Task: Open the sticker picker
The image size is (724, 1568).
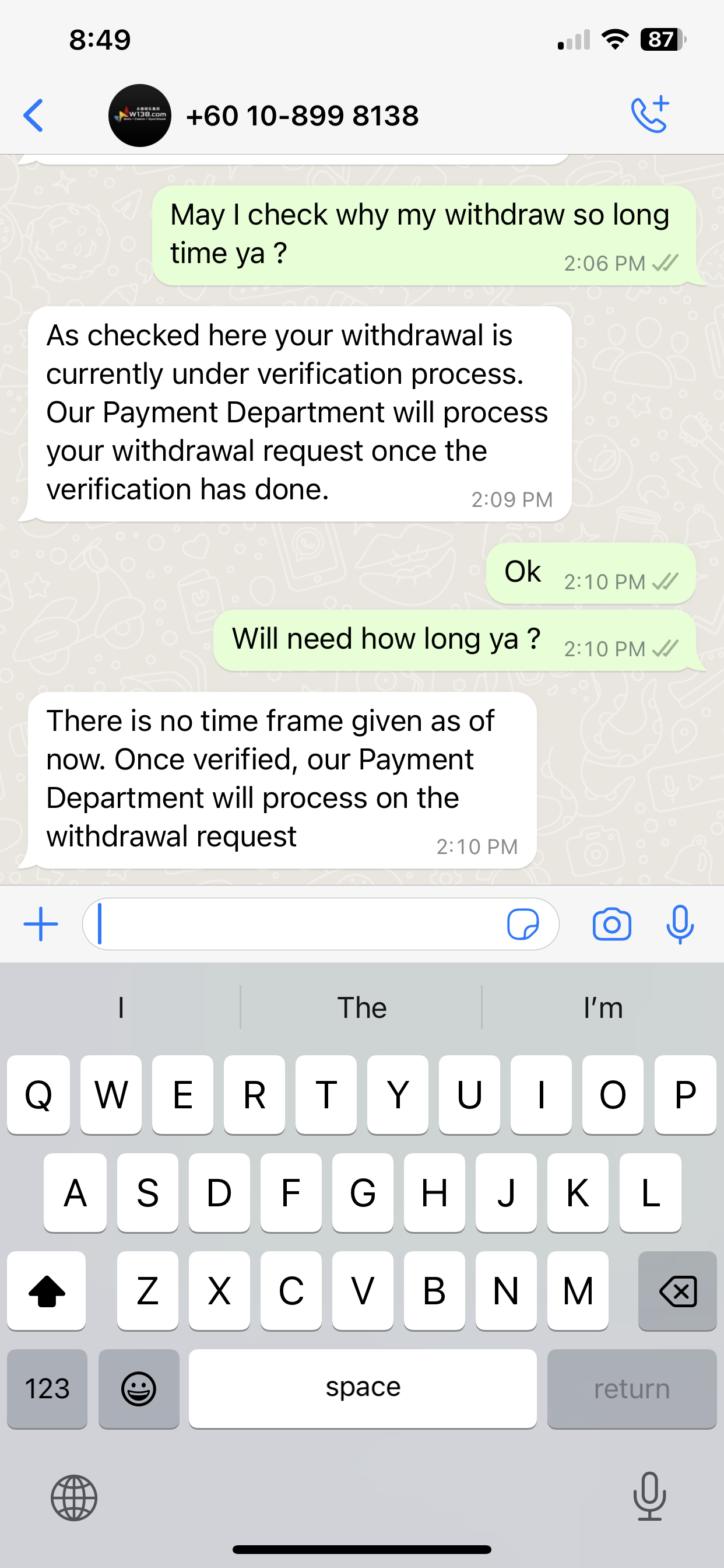Action: pos(523,924)
